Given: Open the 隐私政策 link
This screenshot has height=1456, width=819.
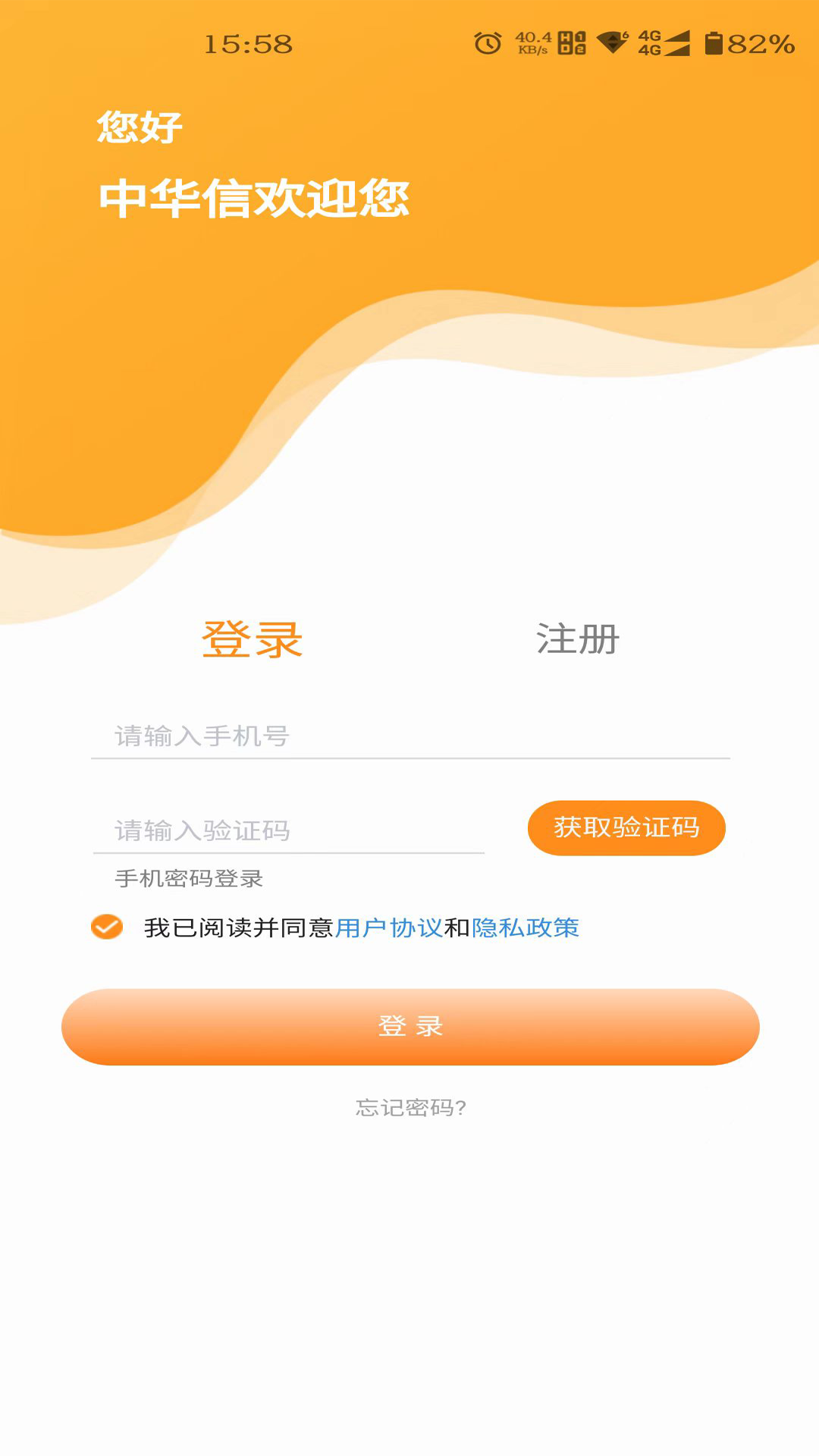Looking at the screenshot, I should coord(526,927).
